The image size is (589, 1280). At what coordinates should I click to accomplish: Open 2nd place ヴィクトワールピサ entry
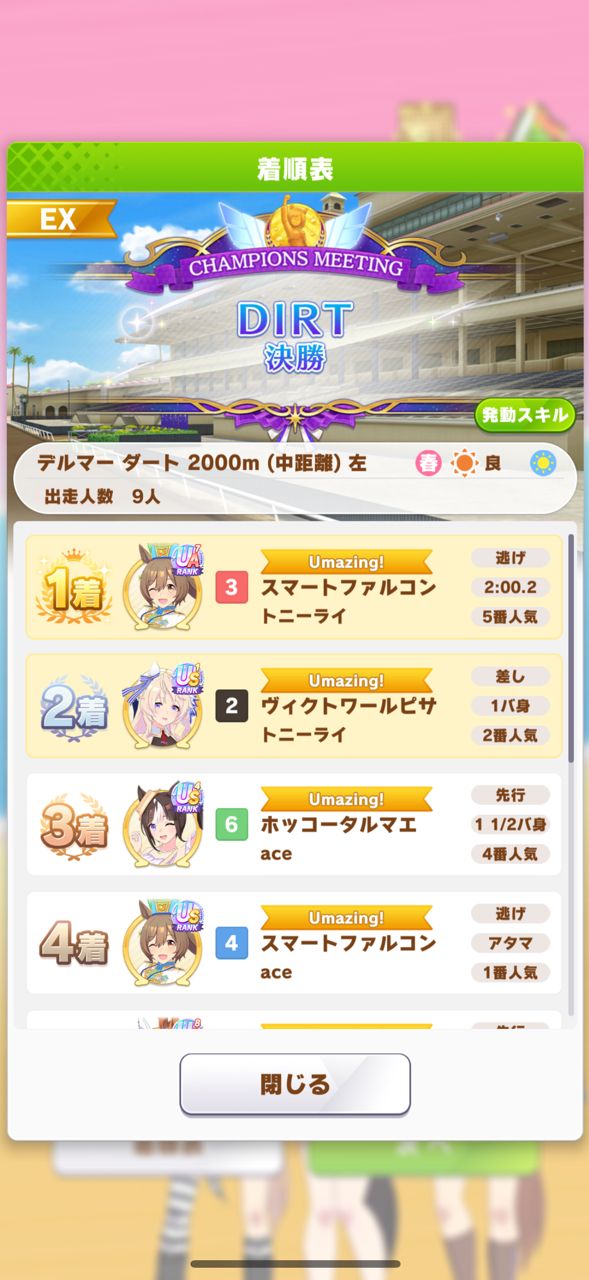[x=294, y=706]
